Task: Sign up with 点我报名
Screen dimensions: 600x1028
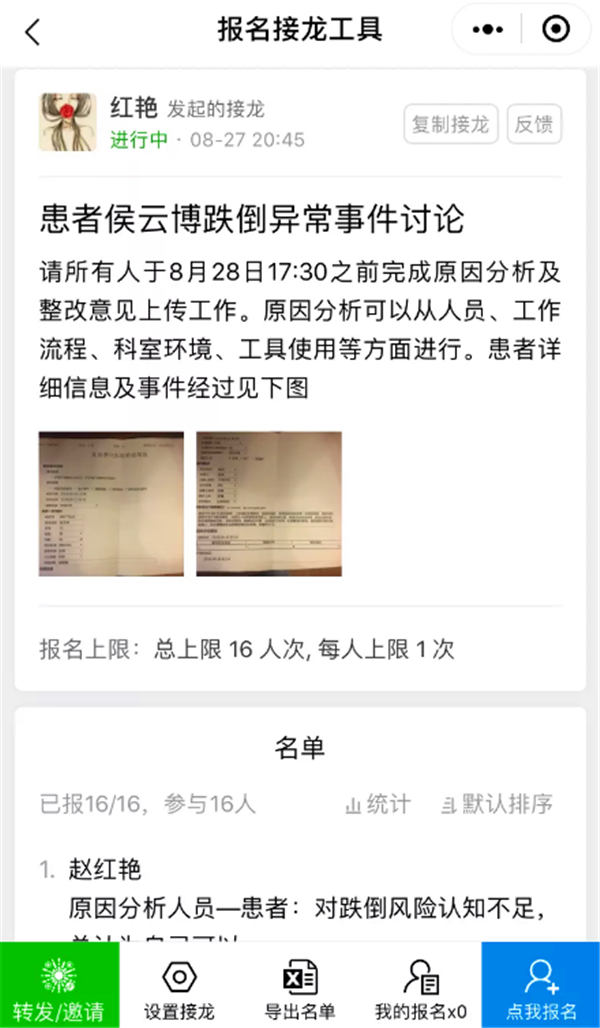Action: tap(541, 985)
